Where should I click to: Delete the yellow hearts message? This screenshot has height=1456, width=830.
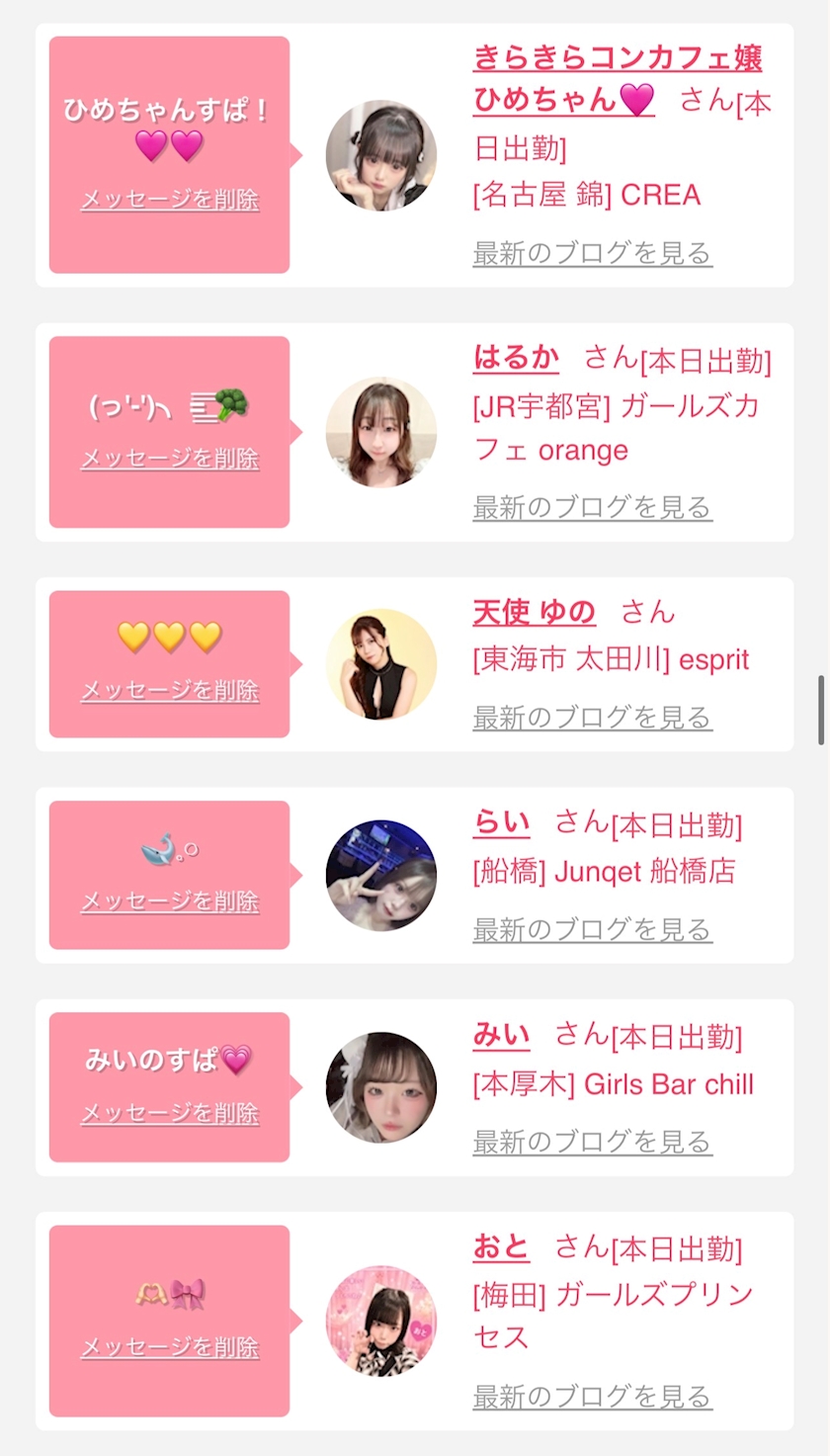click(170, 690)
